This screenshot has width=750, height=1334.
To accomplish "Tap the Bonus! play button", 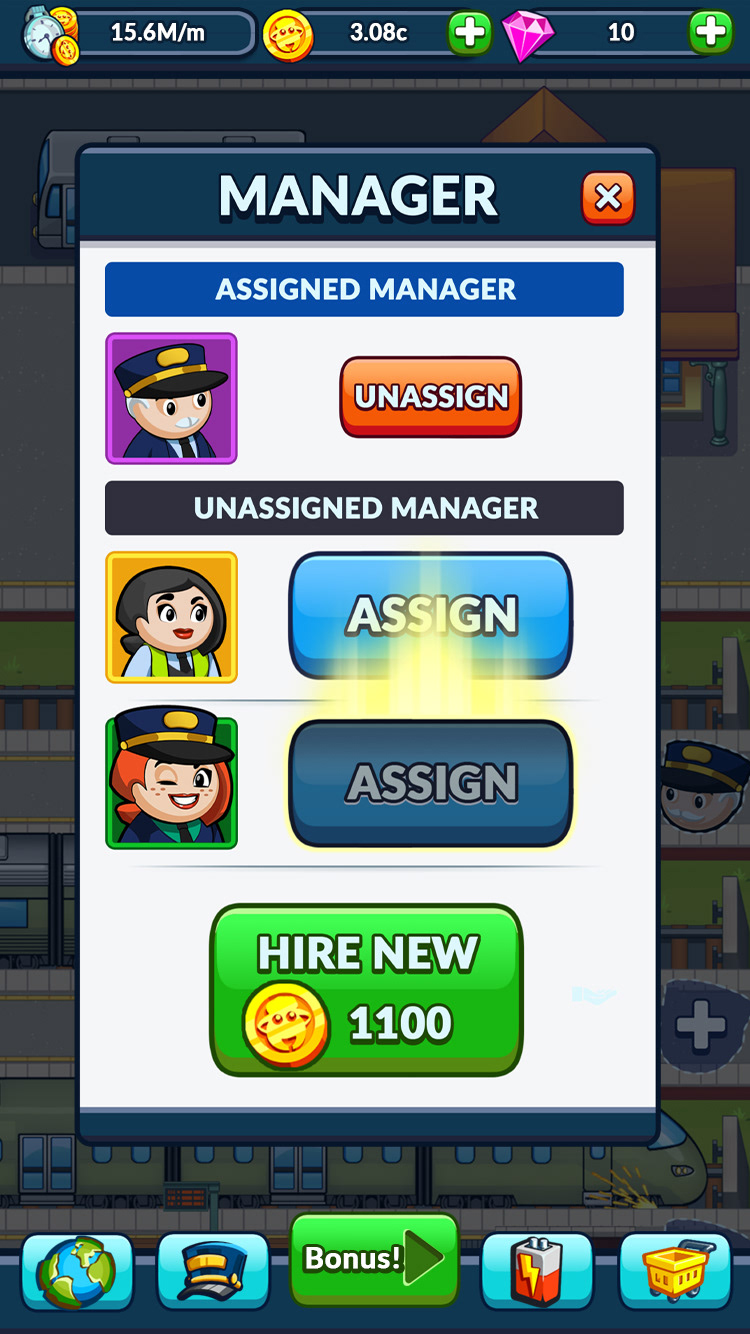I will pos(374,1259).
